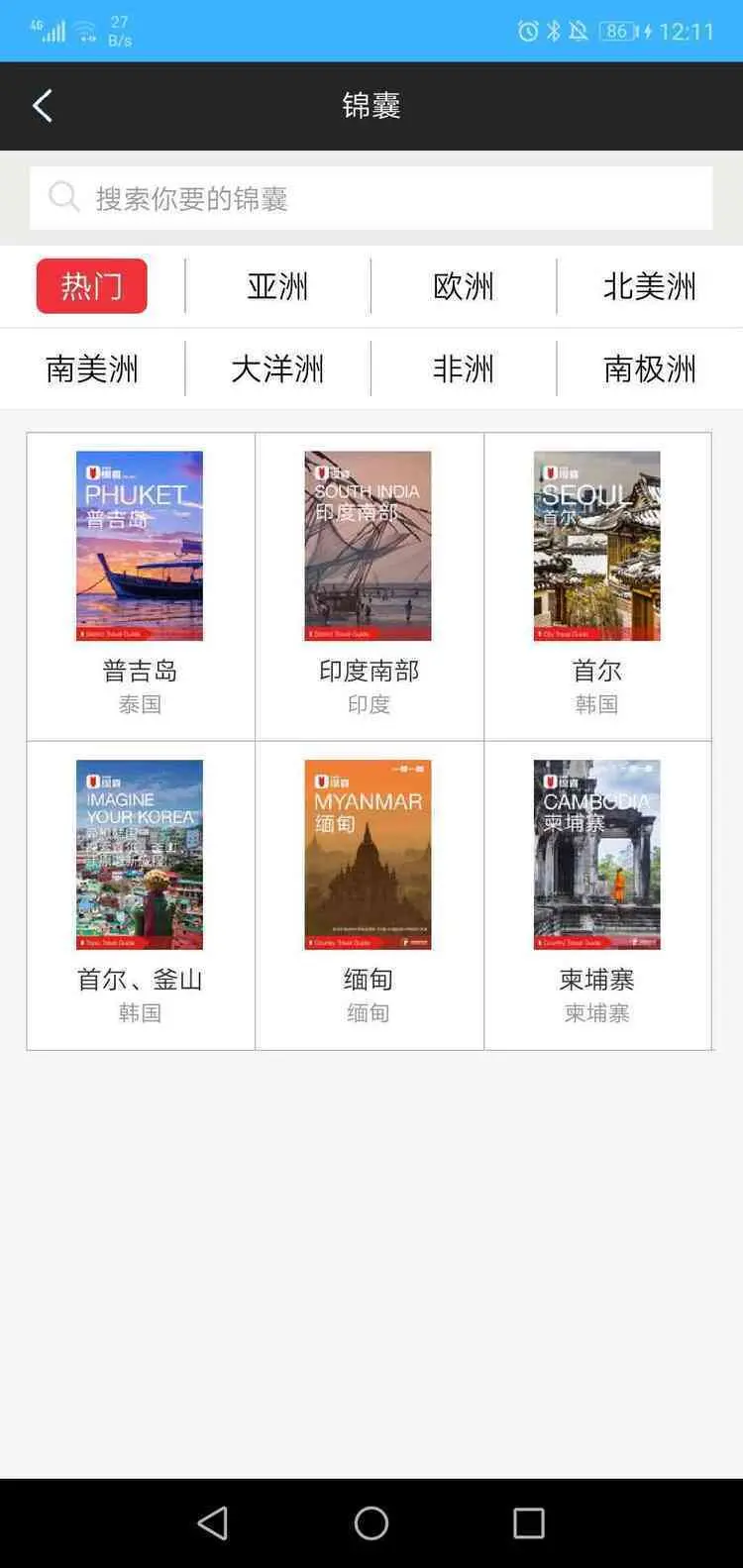This screenshot has width=743, height=1568.
Task: Open recent apps from navigation bar
Action: pos(528,1522)
